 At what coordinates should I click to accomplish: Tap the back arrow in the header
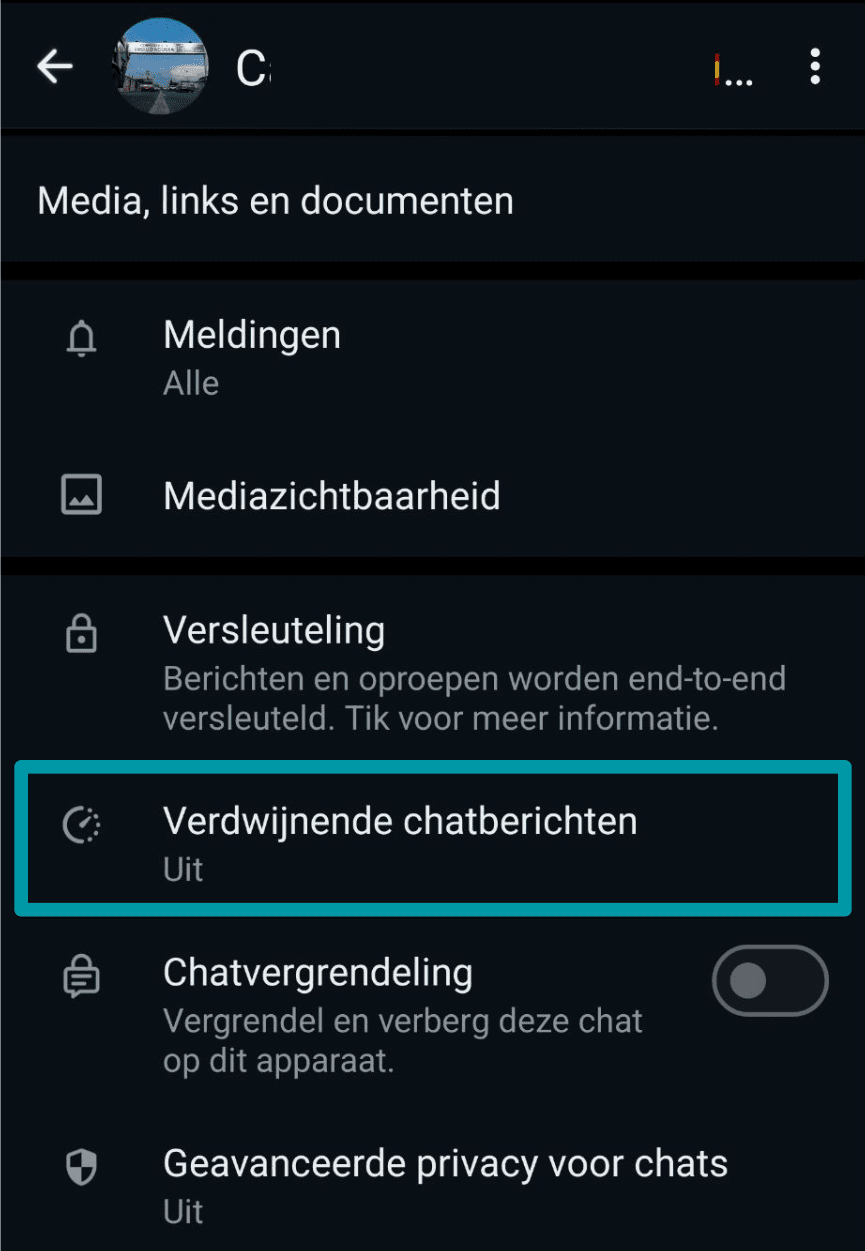55,66
